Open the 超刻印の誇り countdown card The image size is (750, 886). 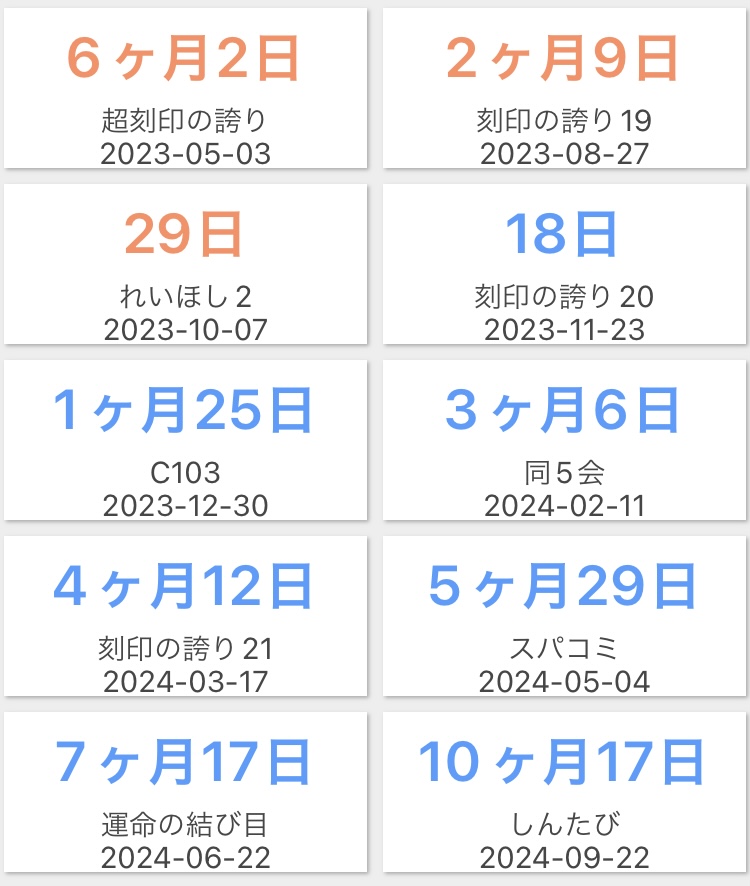185,88
